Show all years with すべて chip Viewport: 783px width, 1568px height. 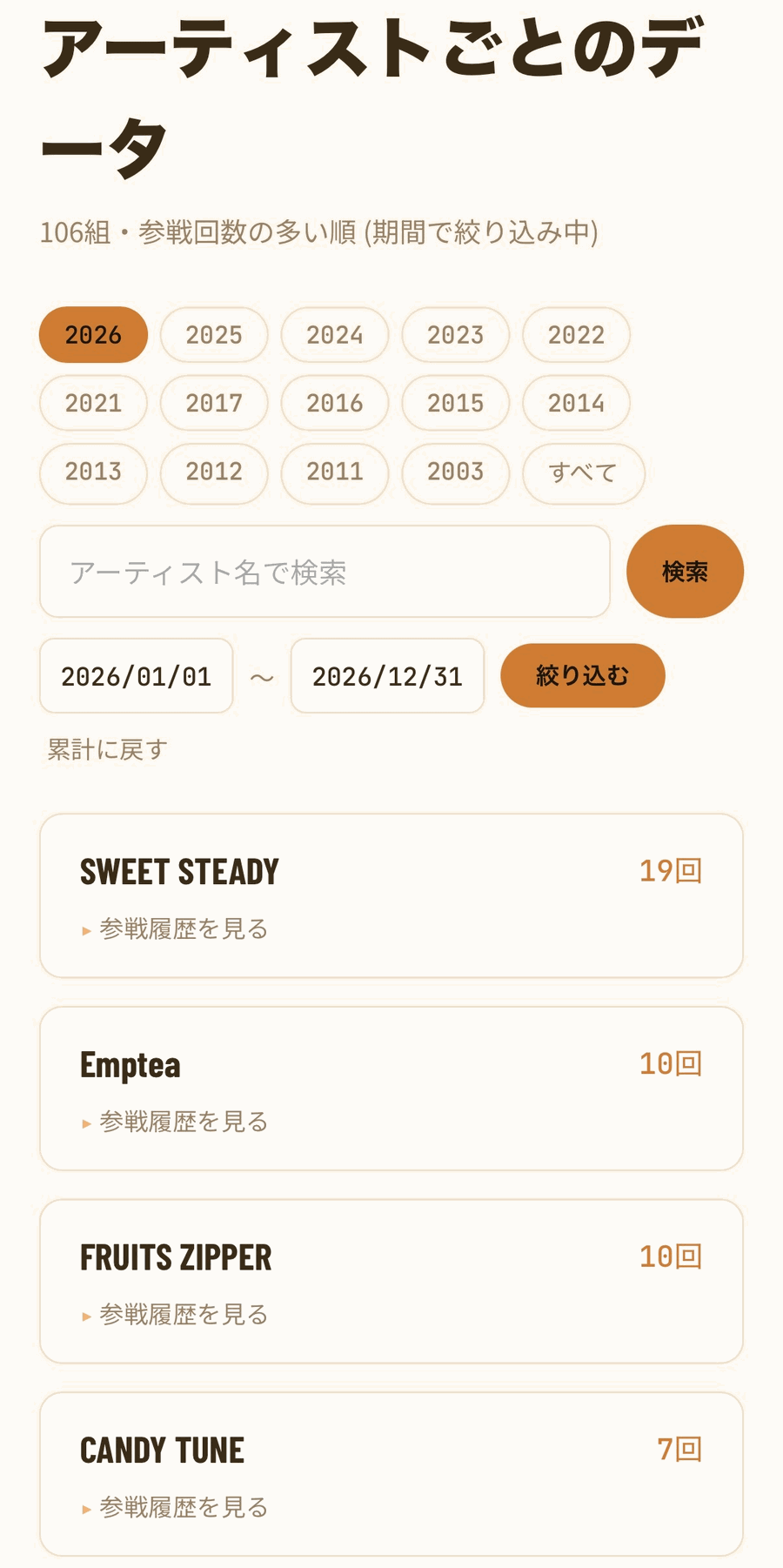pos(583,472)
